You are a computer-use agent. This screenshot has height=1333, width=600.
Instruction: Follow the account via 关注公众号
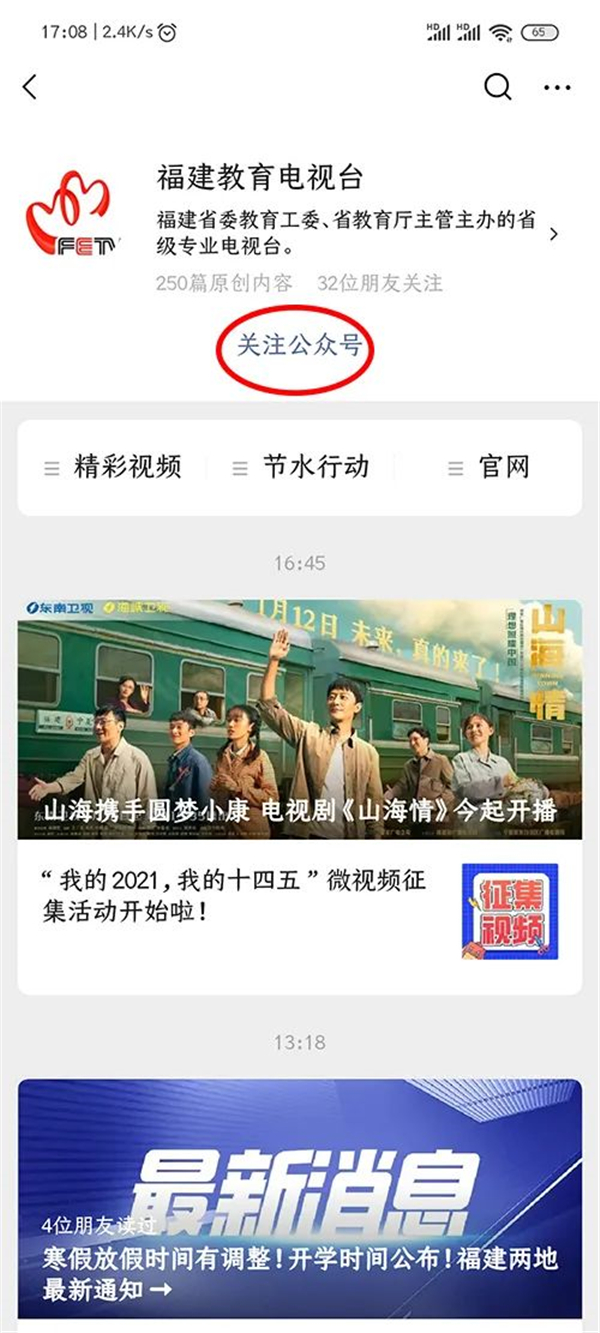click(298, 346)
